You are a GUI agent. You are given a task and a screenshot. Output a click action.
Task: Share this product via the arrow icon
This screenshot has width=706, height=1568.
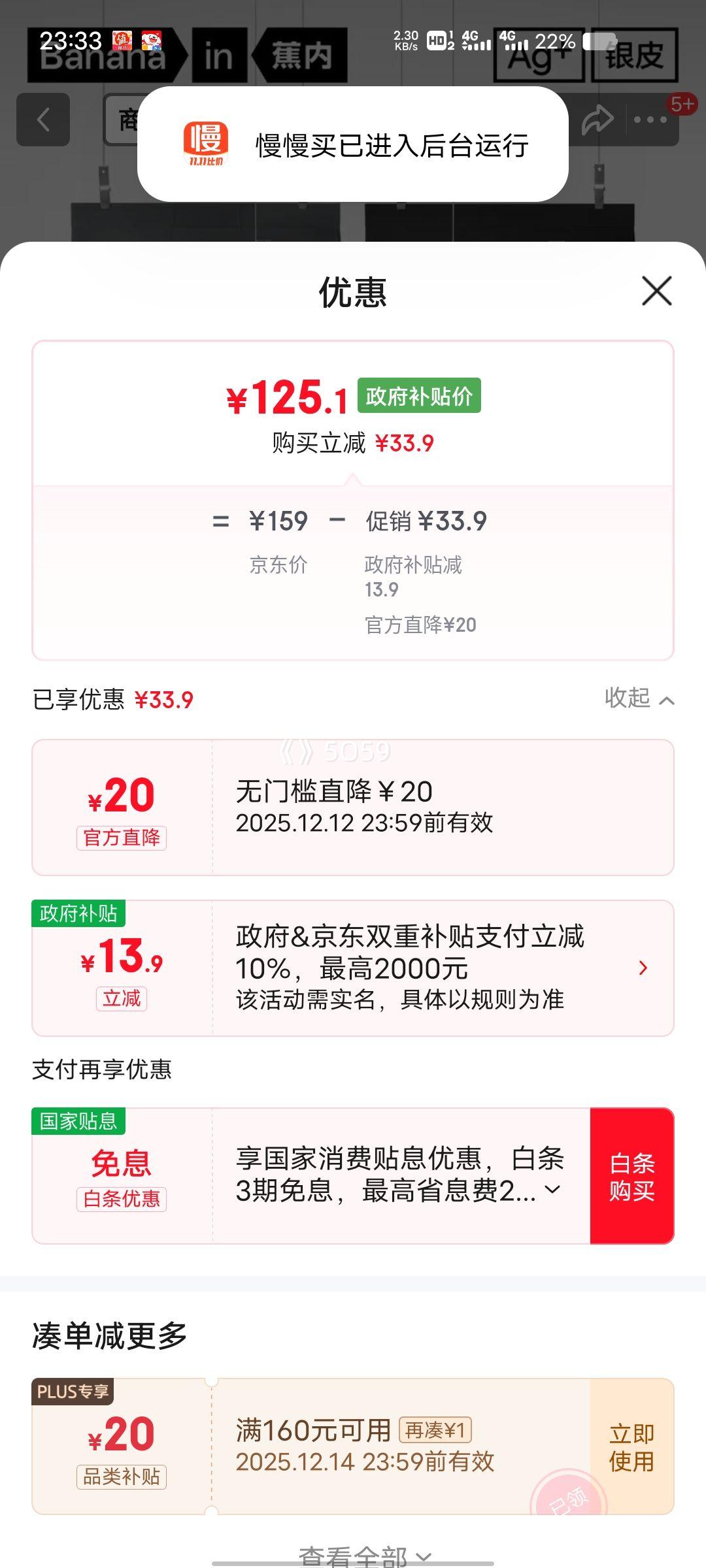[x=597, y=120]
